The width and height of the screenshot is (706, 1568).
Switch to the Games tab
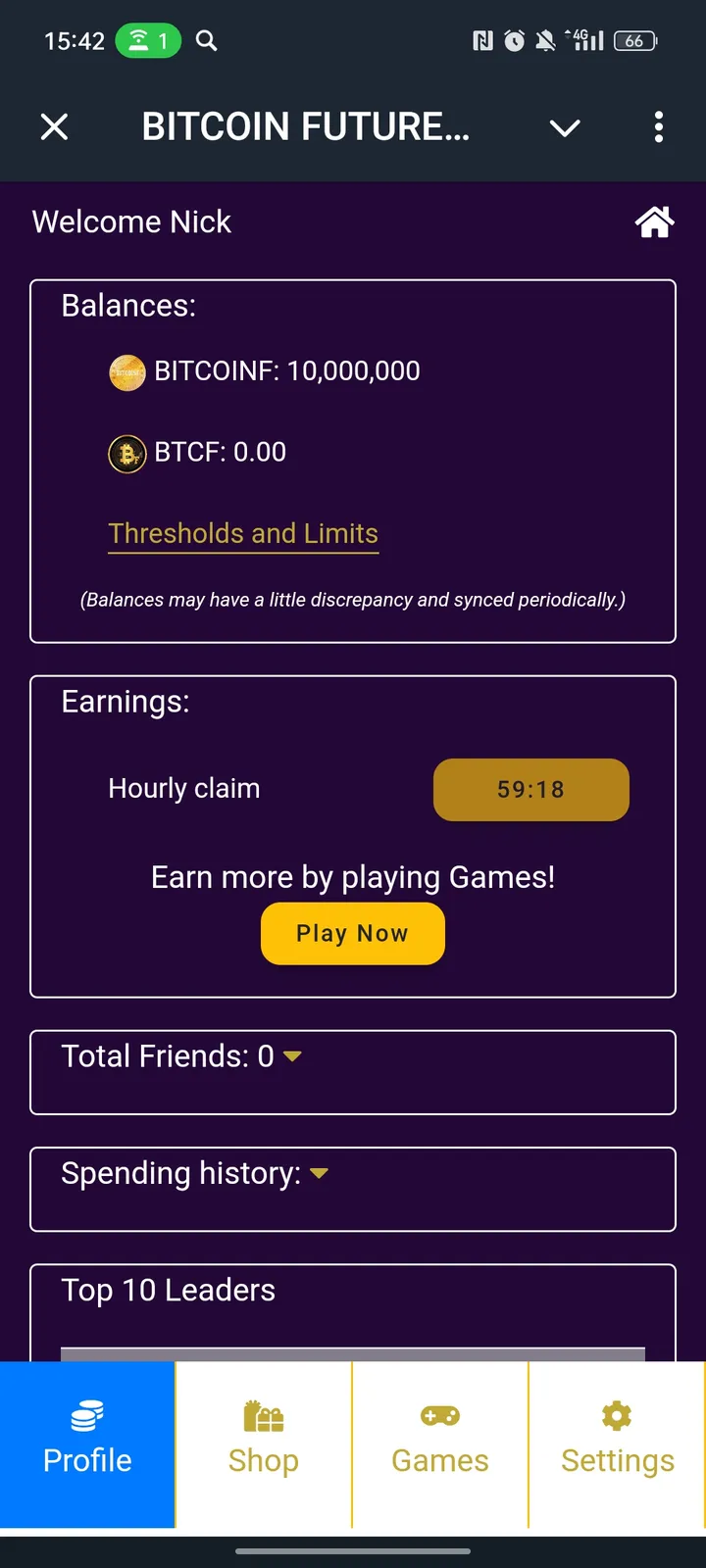coord(439,1445)
